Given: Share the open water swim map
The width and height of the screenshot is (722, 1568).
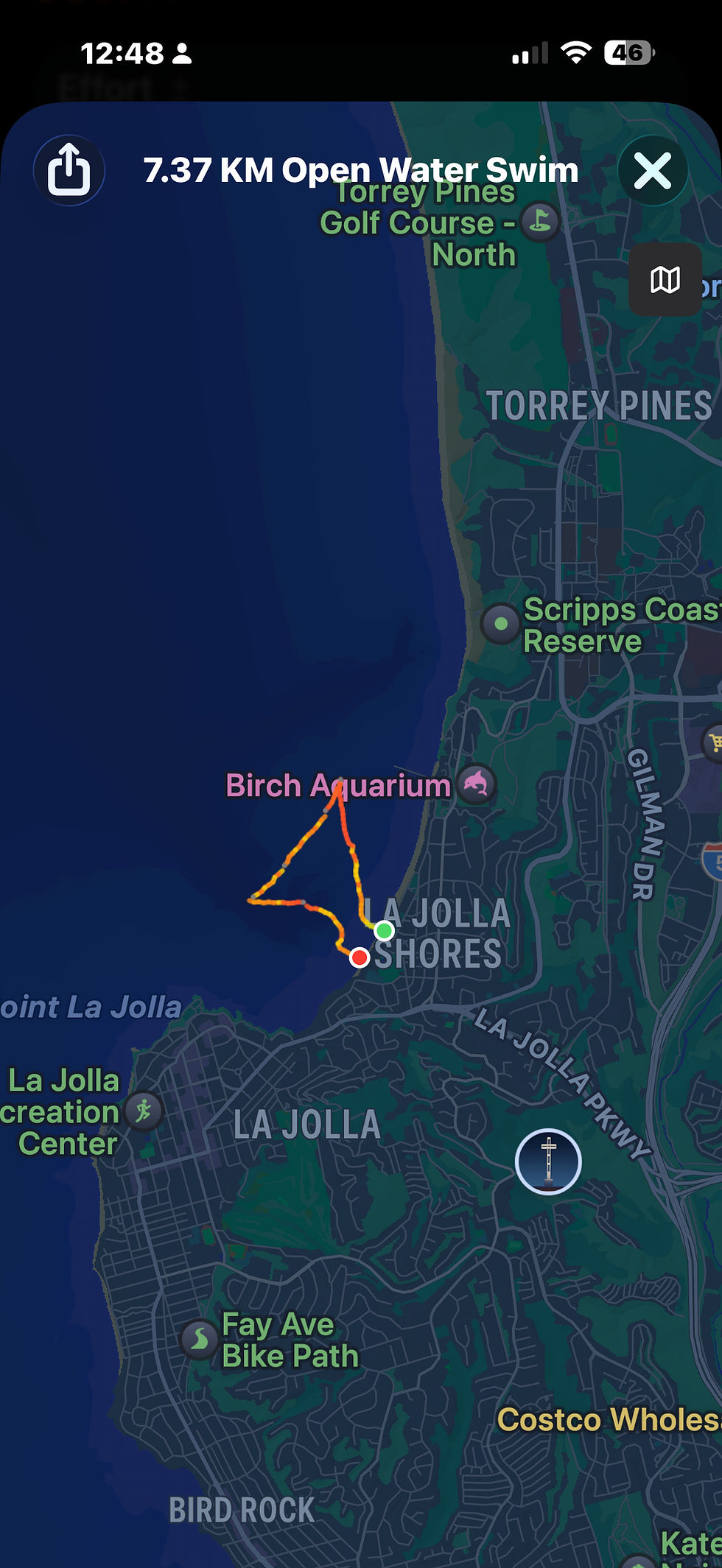Looking at the screenshot, I should pos(69,170).
